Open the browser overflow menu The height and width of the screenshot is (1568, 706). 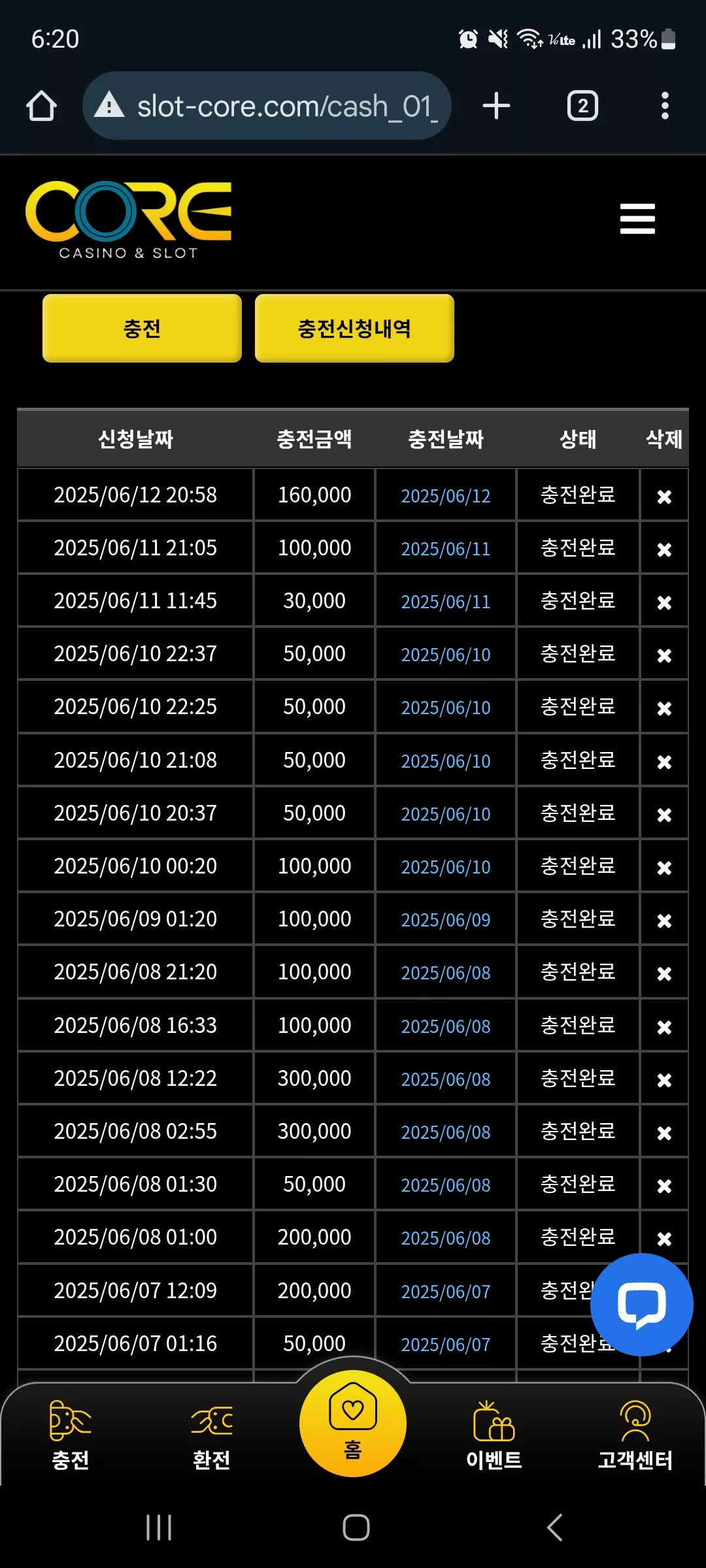pos(665,106)
